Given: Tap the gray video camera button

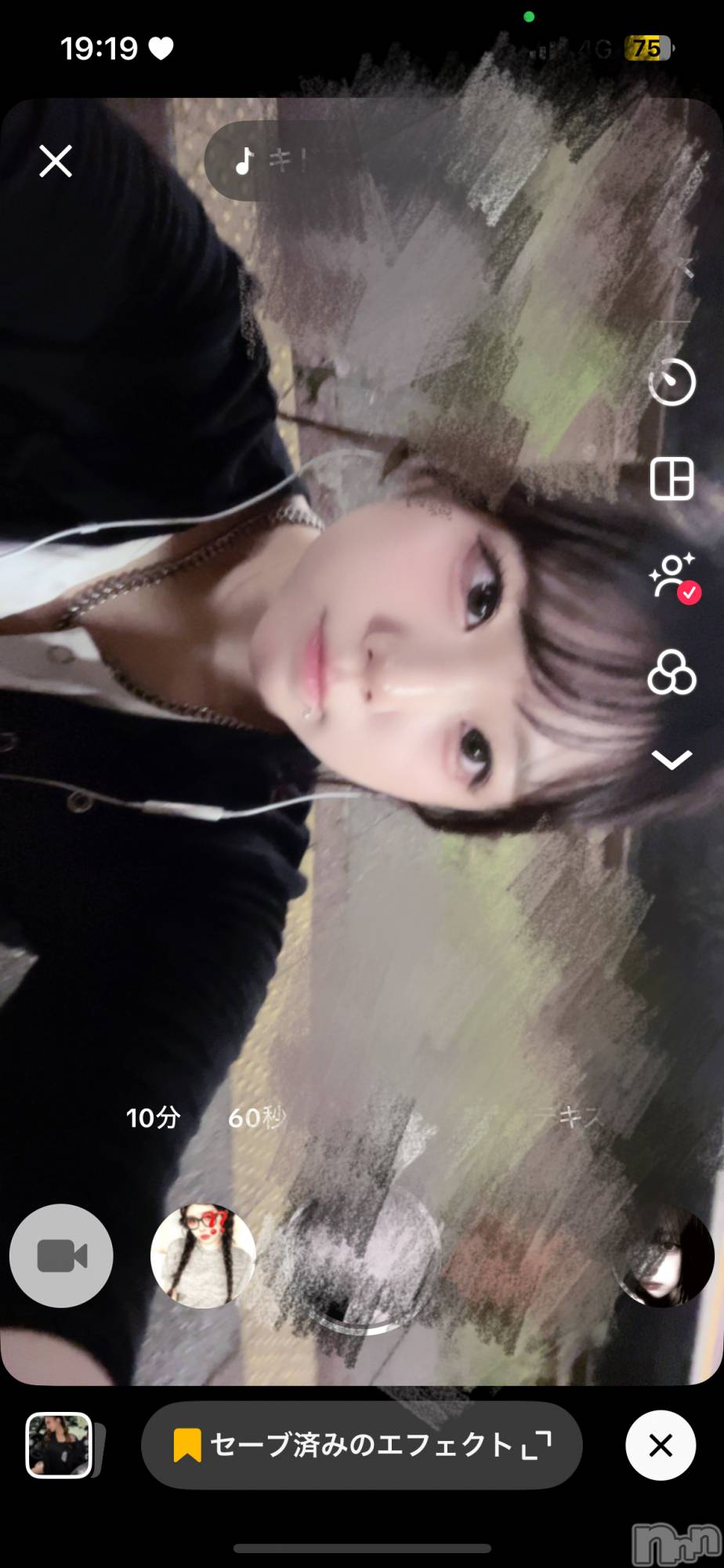Looking at the screenshot, I should 61,1255.
